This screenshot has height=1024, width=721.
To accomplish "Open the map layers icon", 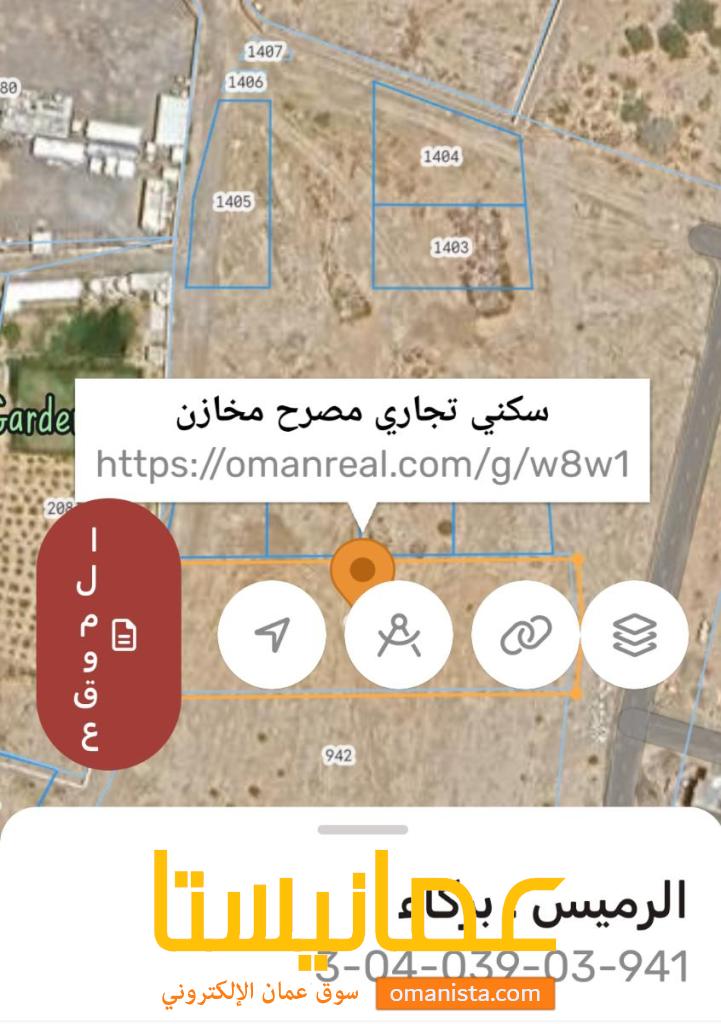I will [x=634, y=634].
